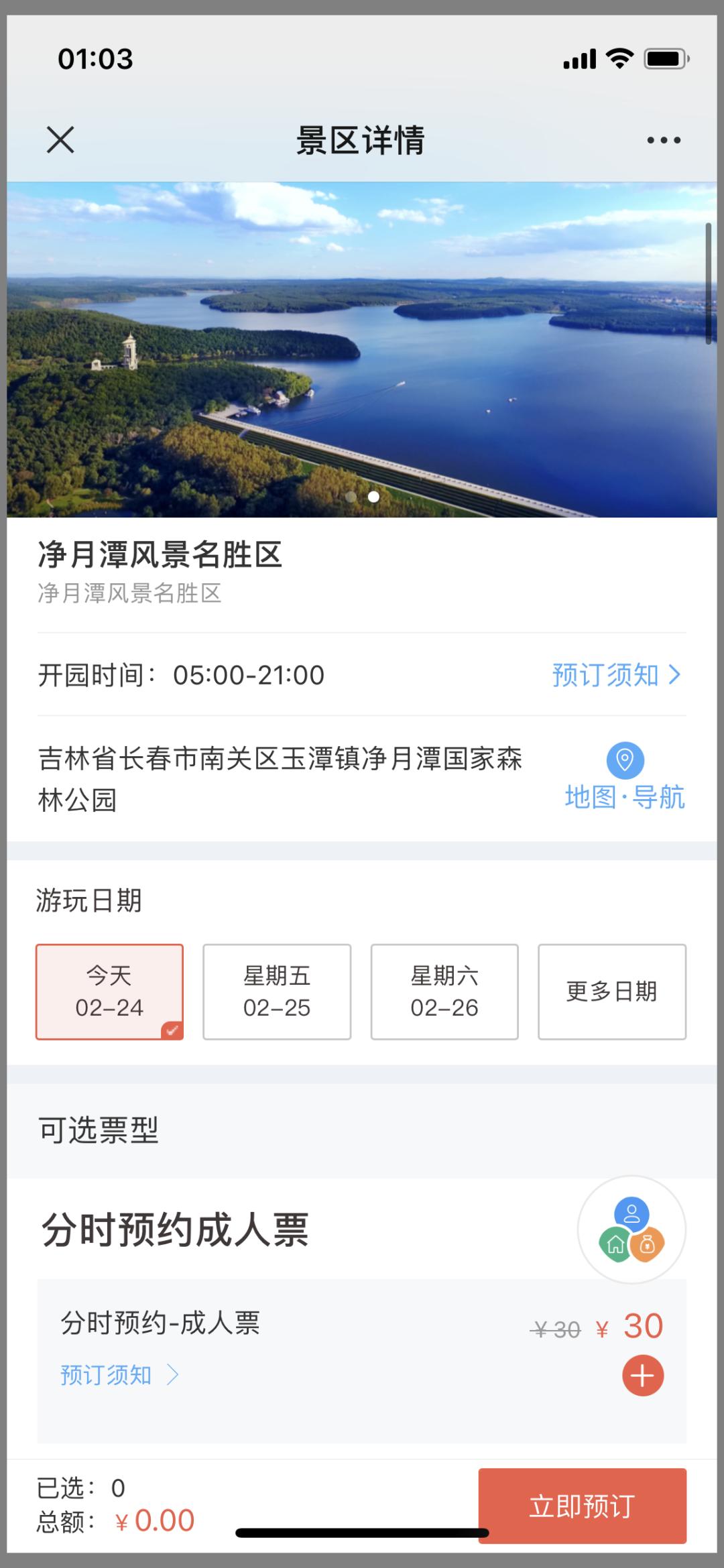The width and height of the screenshot is (724, 1568).
Task: Close the 景区详情 page
Action: tap(60, 140)
